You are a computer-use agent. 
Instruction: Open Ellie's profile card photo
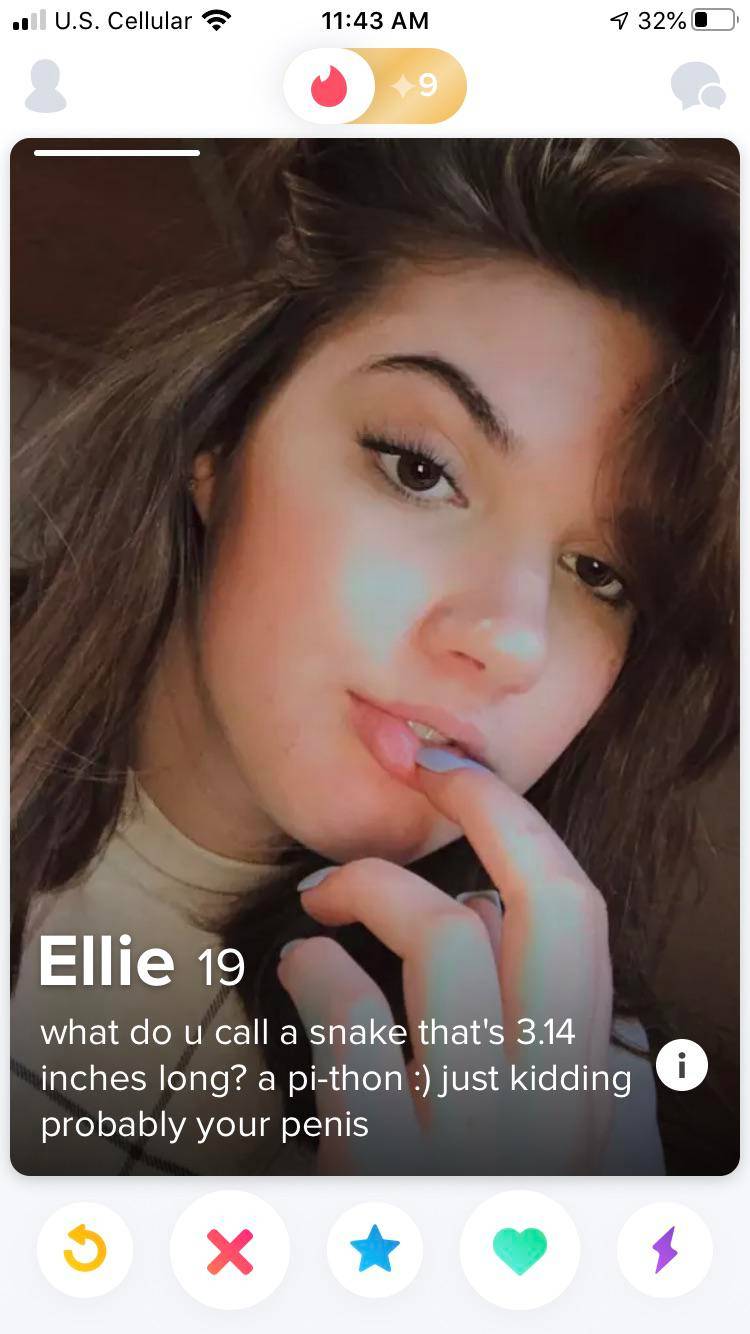[x=375, y=550]
